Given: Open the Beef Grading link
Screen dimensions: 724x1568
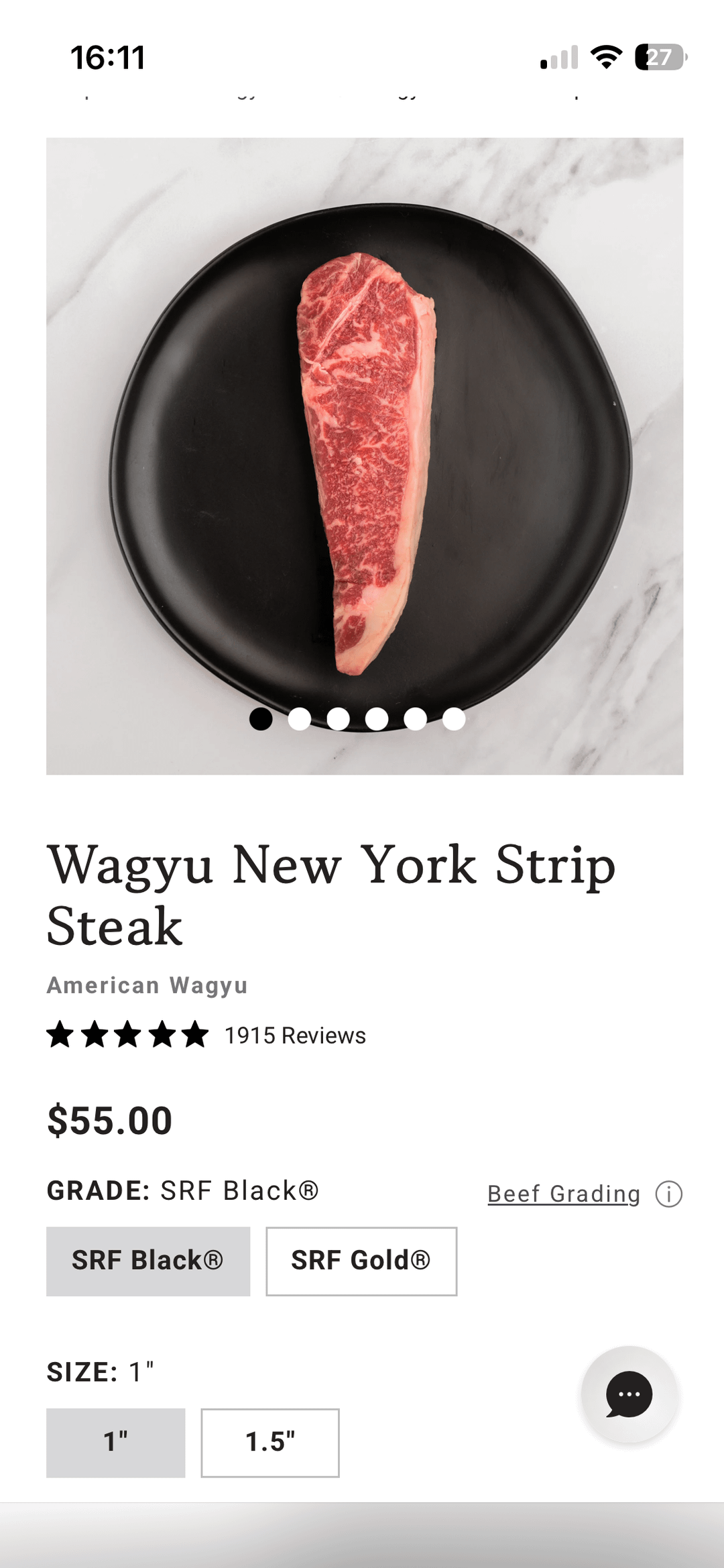Looking at the screenshot, I should [x=563, y=1194].
